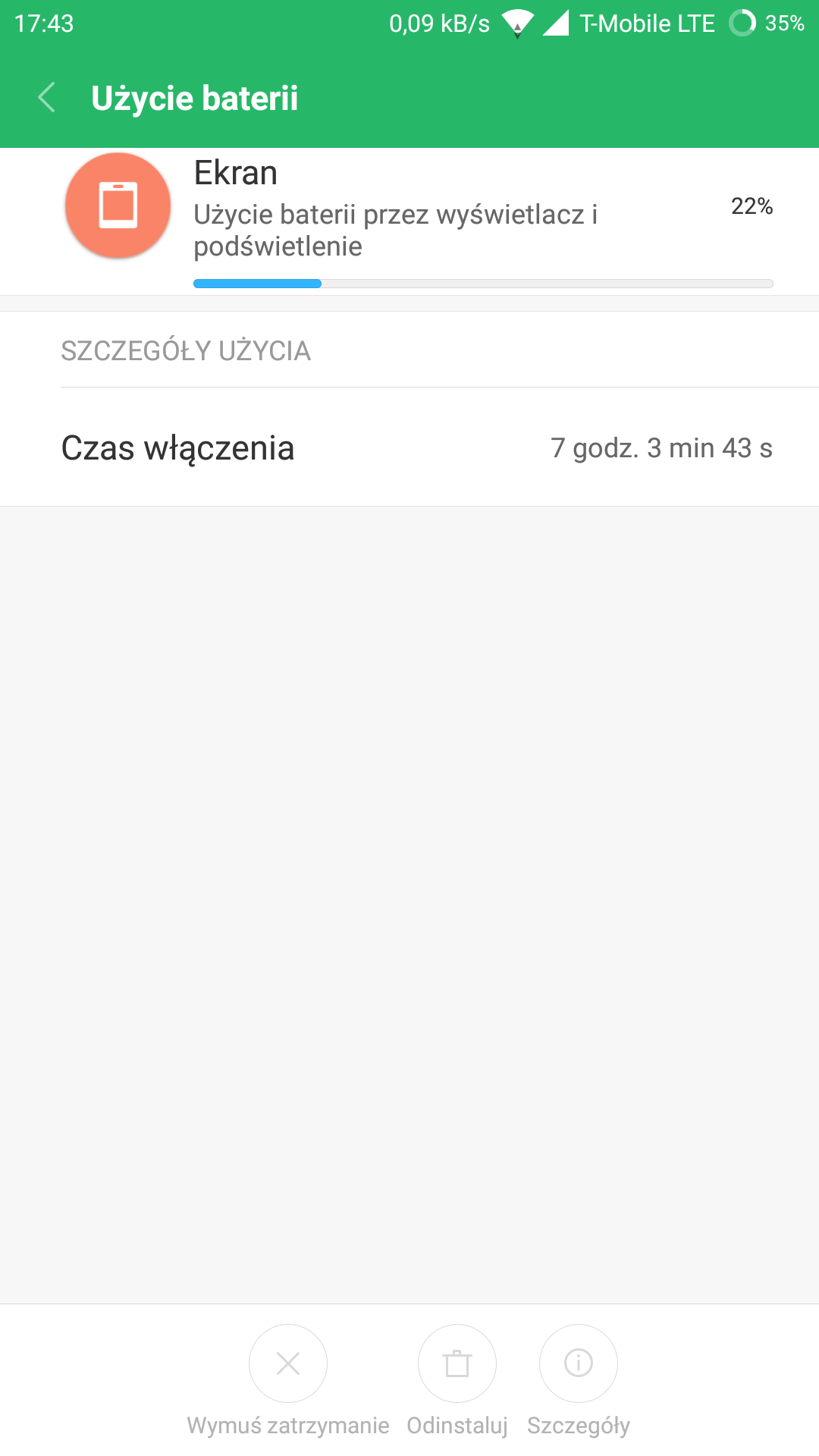The width and height of the screenshot is (819, 1456).
Task: Go back from Użycie baterii screen
Action: click(x=47, y=98)
